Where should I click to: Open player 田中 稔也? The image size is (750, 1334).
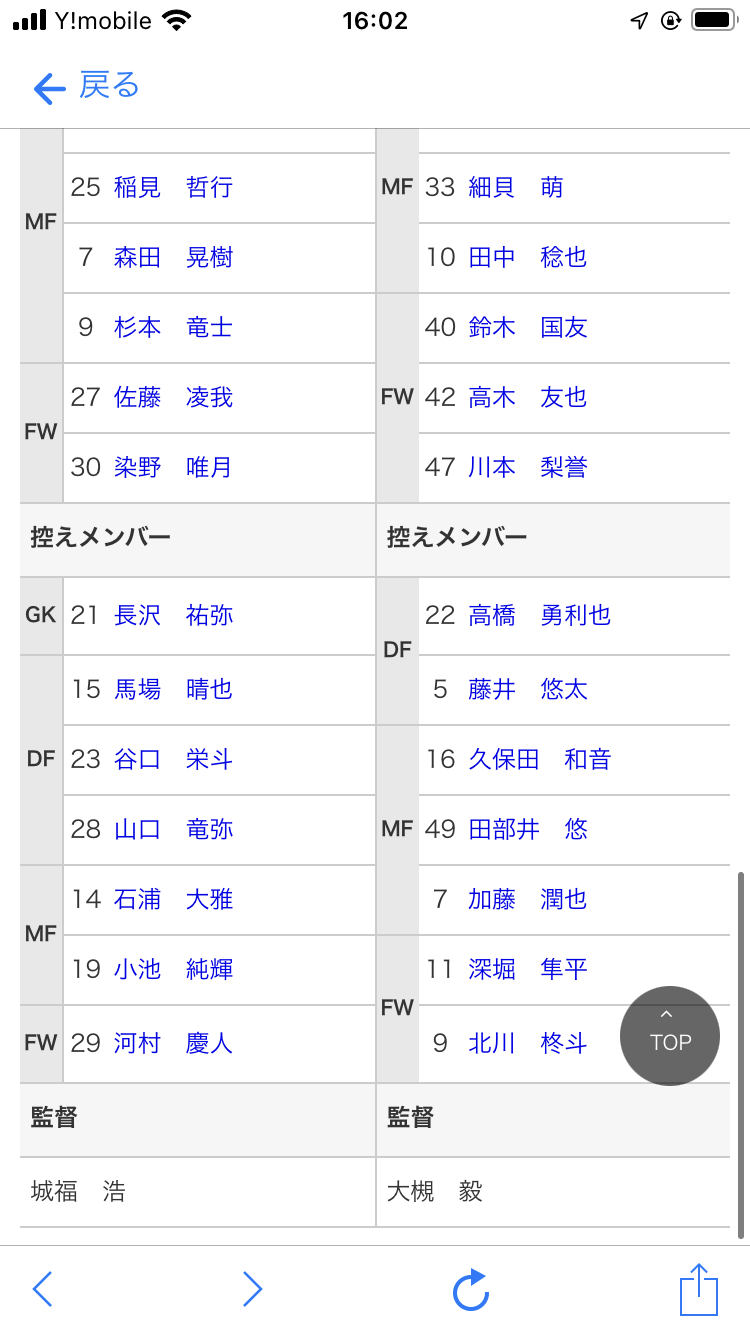pos(528,257)
